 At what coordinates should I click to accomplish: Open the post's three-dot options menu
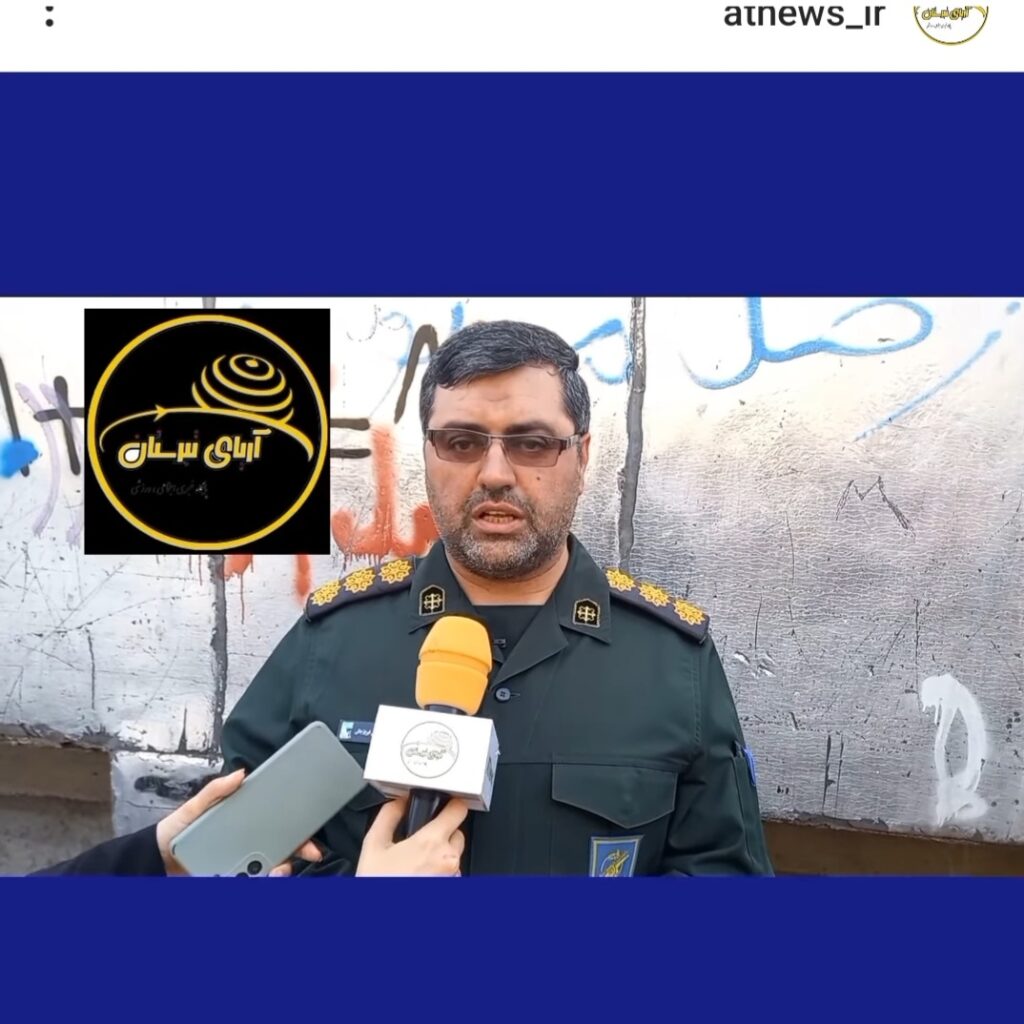pyautogui.click(x=49, y=16)
